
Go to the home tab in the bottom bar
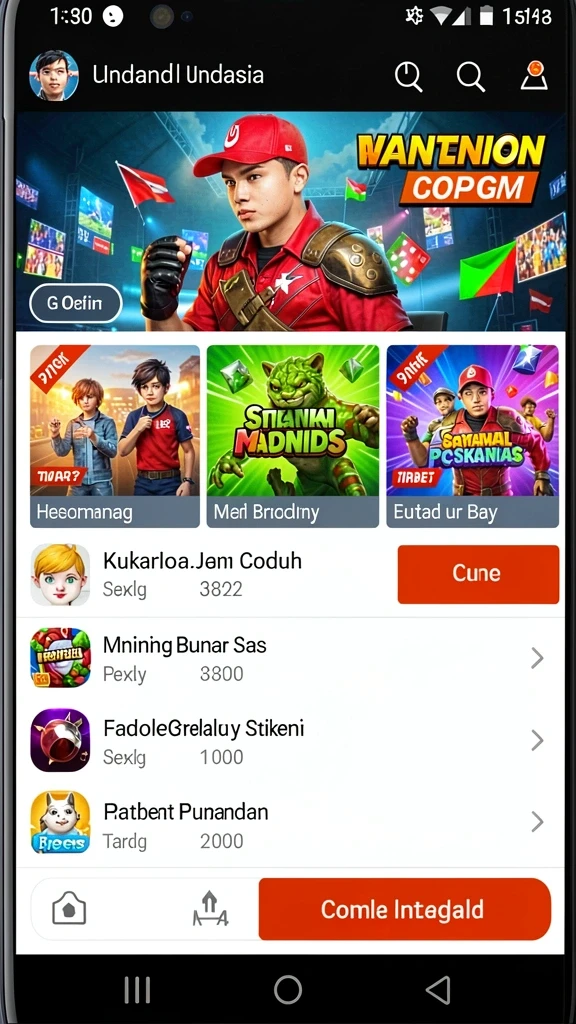pos(69,909)
